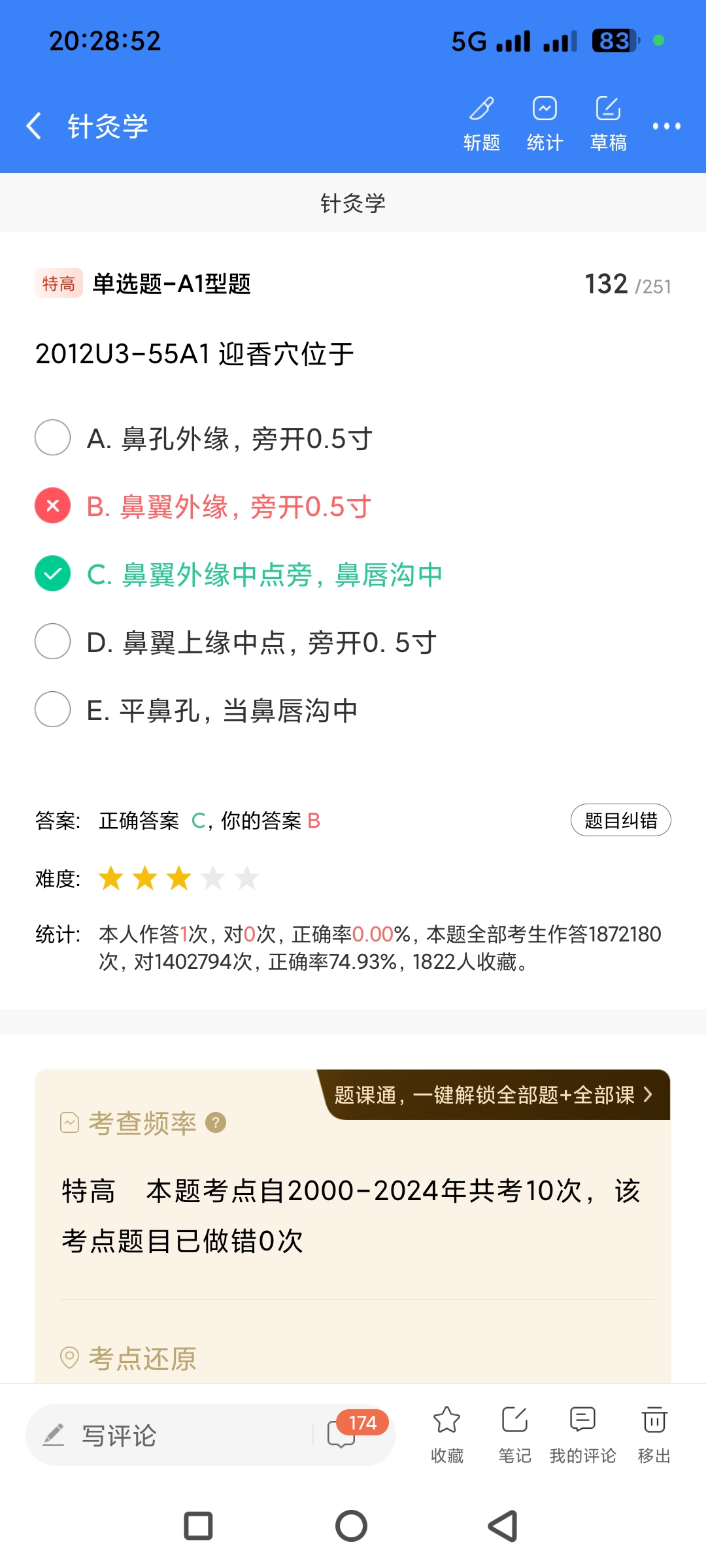Screen dimensions: 706x1568
Task: Add this question to 收藏
Action: click(447, 1433)
